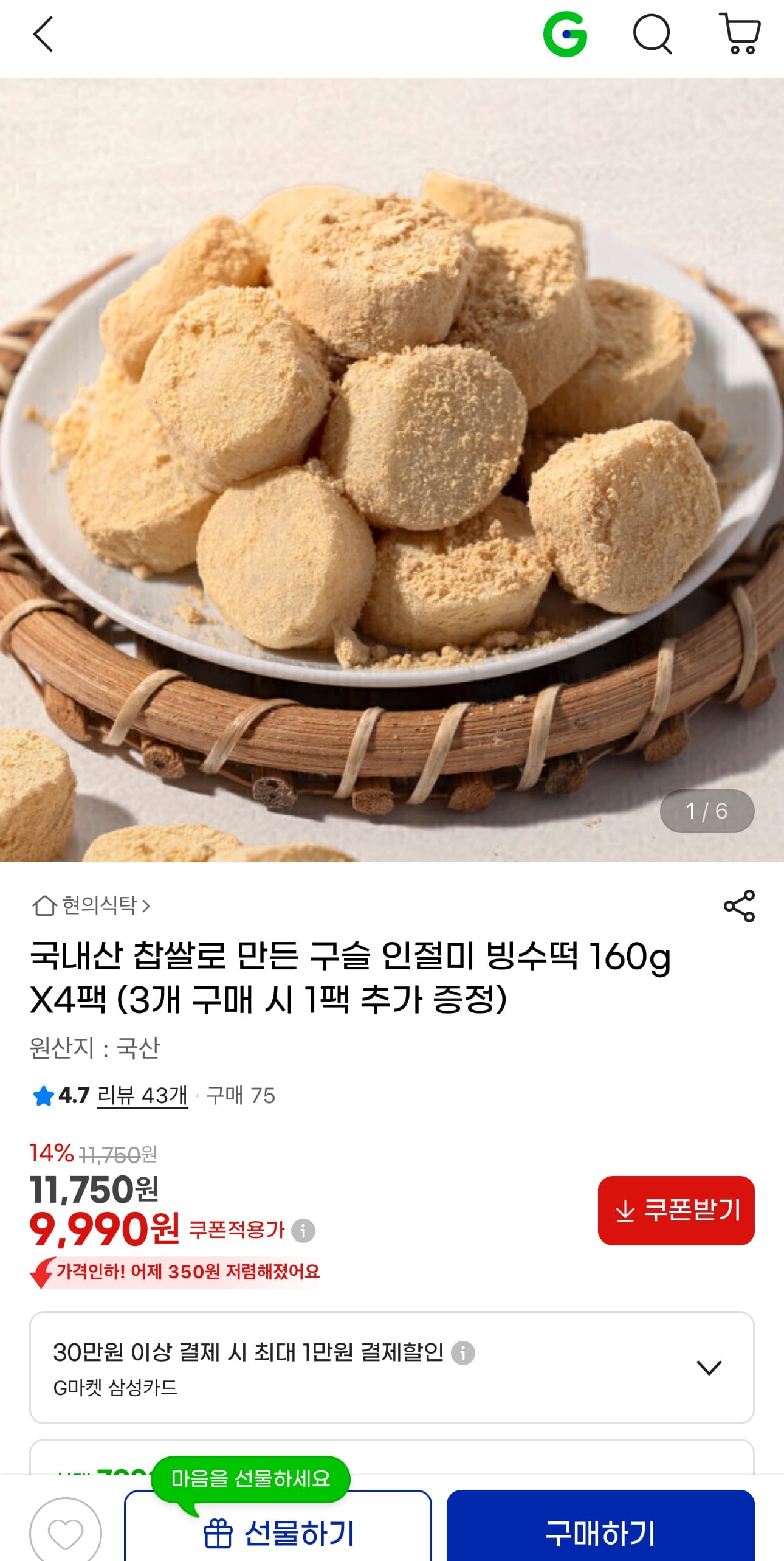Screen dimensions: 784x1561
Task: Open 리뷰 43개 reviews link
Action: click(x=142, y=1096)
